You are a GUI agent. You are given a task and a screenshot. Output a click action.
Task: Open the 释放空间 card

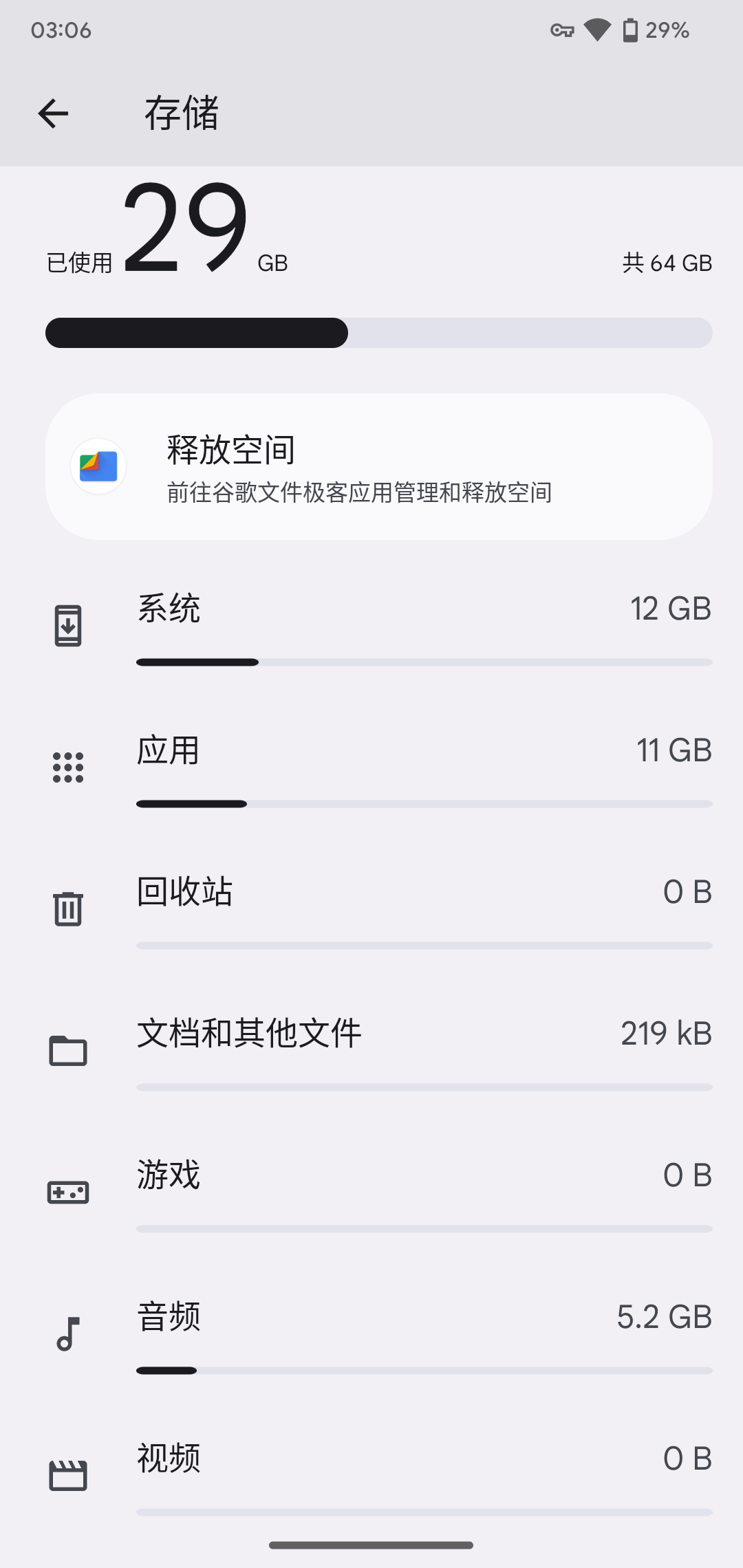click(378, 467)
